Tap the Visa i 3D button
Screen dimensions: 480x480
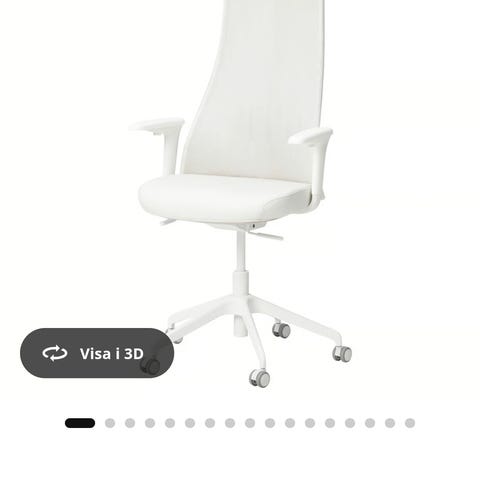tap(97, 353)
